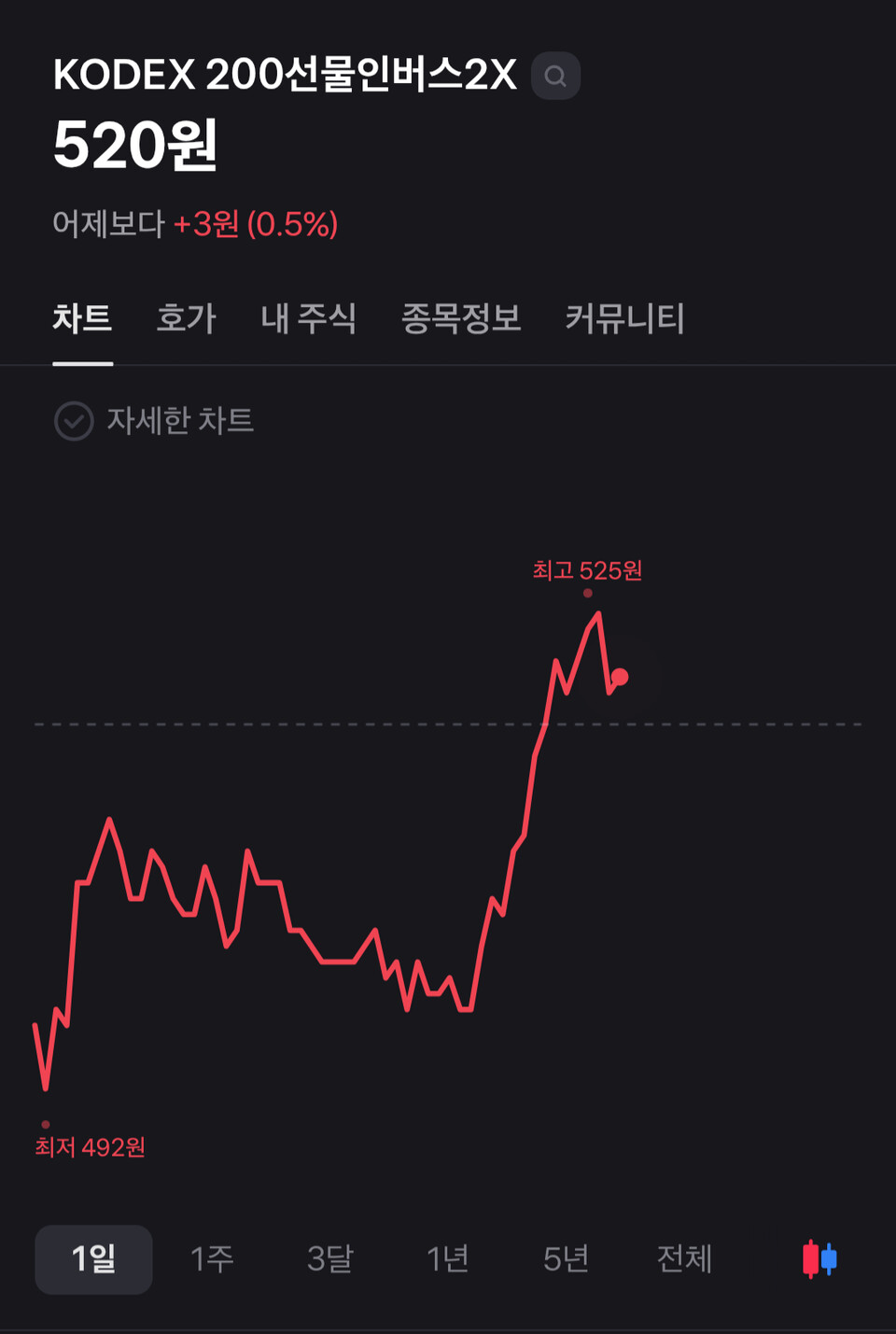Image resolution: width=896 pixels, height=1334 pixels.
Task: Tap the search icon beside the stock name
Action: [555, 76]
